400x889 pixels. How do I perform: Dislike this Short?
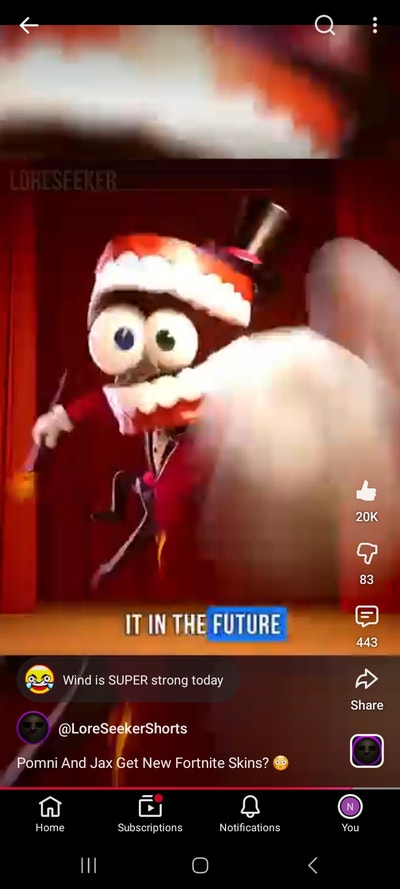(x=367, y=553)
